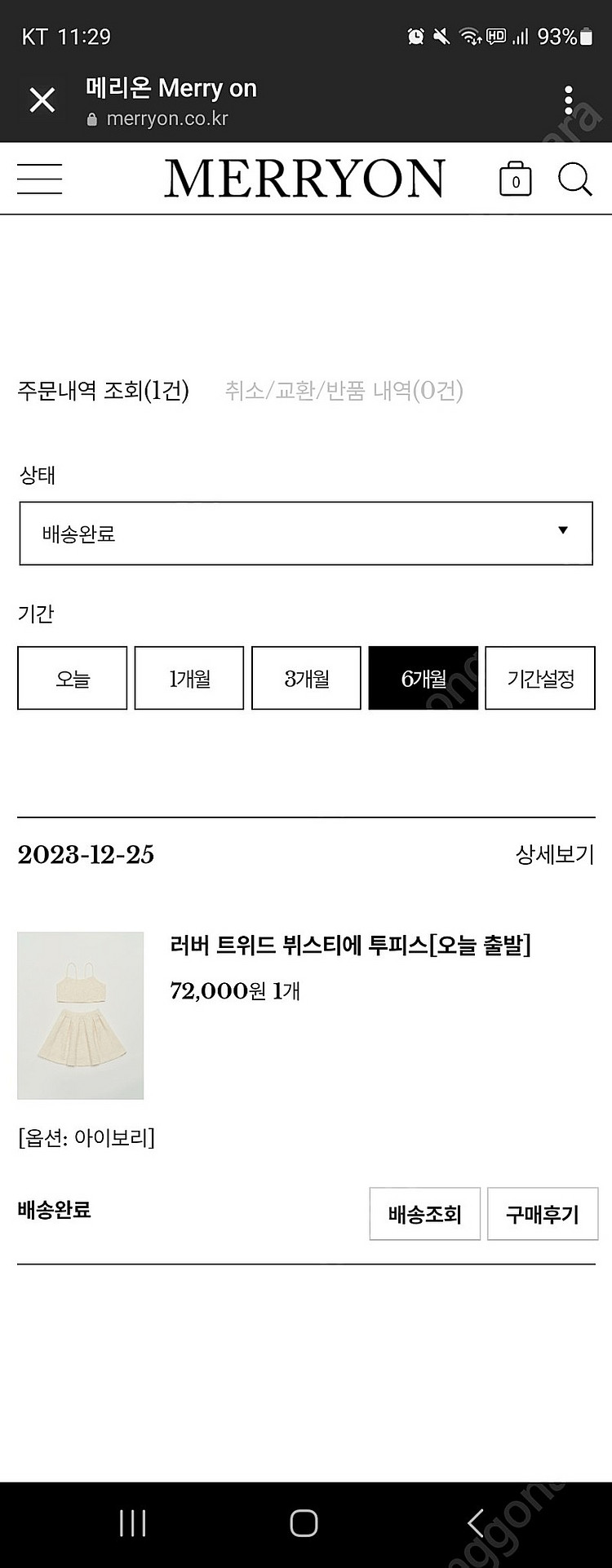
Task: Open the hamburger drawer menu
Action: [x=39, y=179]
